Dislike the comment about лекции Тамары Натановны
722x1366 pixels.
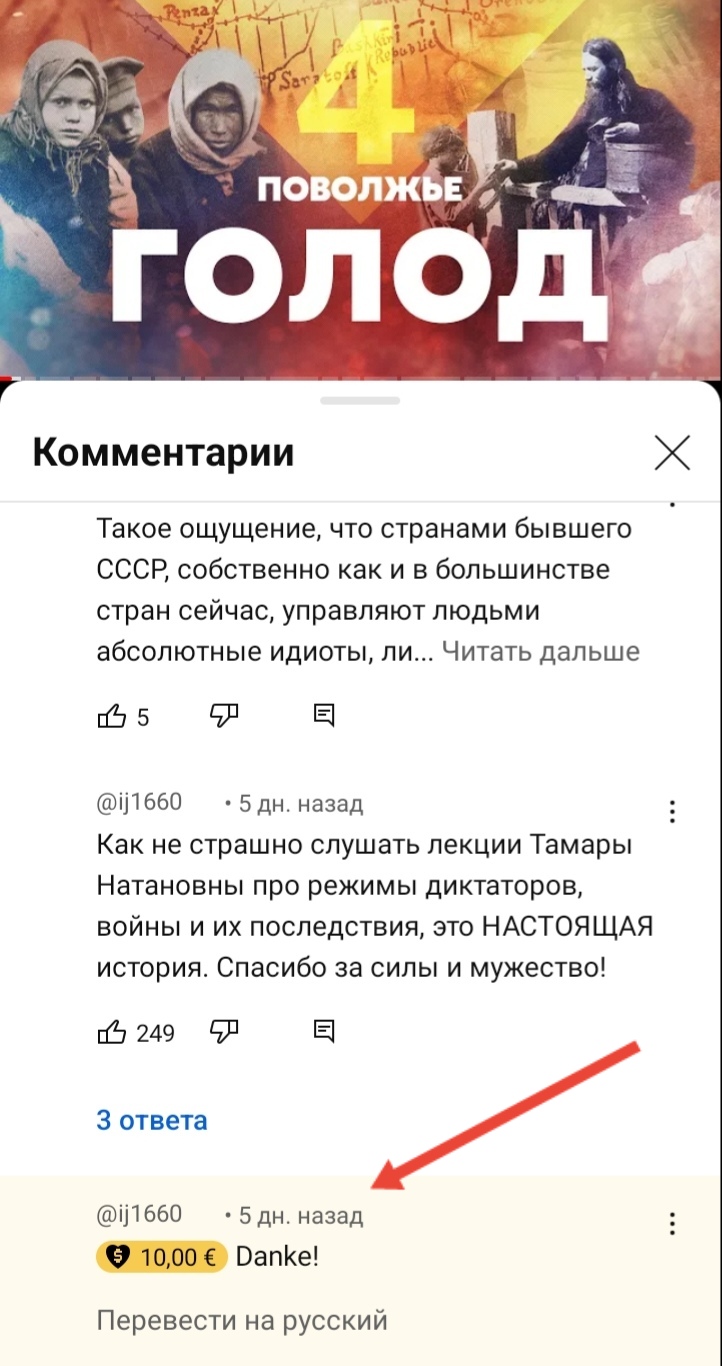coord(224,1032)
